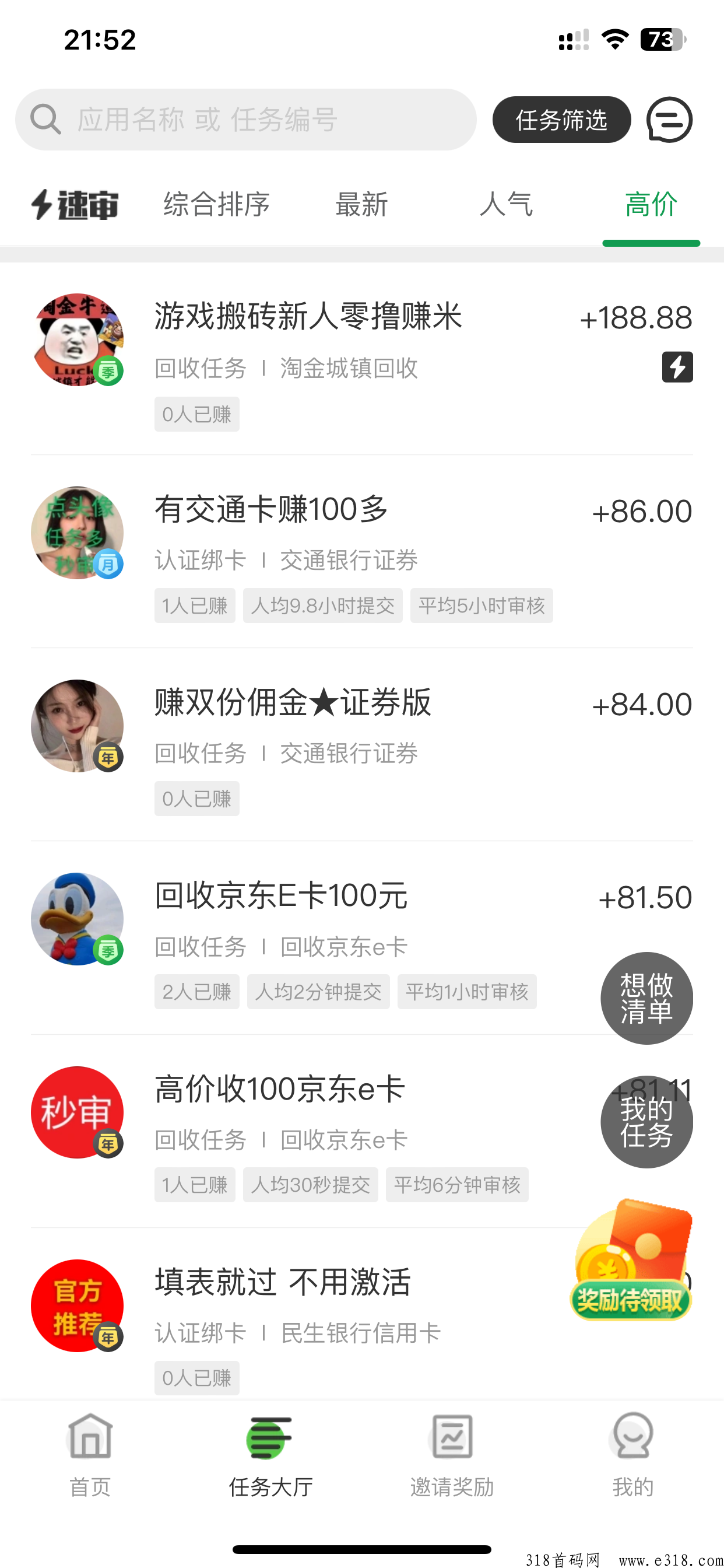
Task: Open 我的任务 floating button
Action: 646,1122
